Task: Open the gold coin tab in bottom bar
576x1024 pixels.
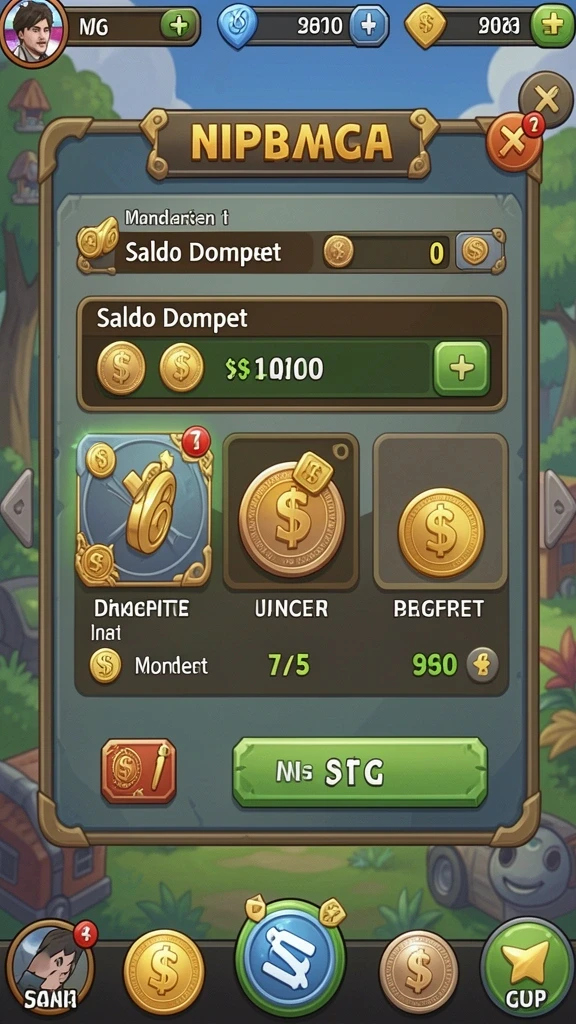Action: pyautogui.click(x=164, y=971)
